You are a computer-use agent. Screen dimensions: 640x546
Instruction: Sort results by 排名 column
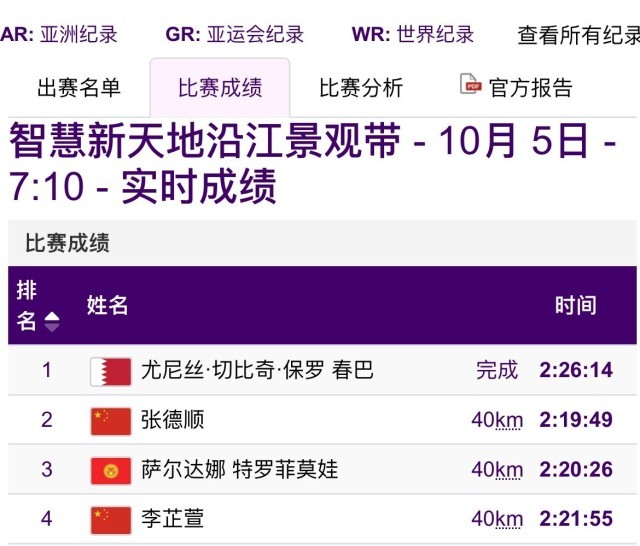click(40, 306)
